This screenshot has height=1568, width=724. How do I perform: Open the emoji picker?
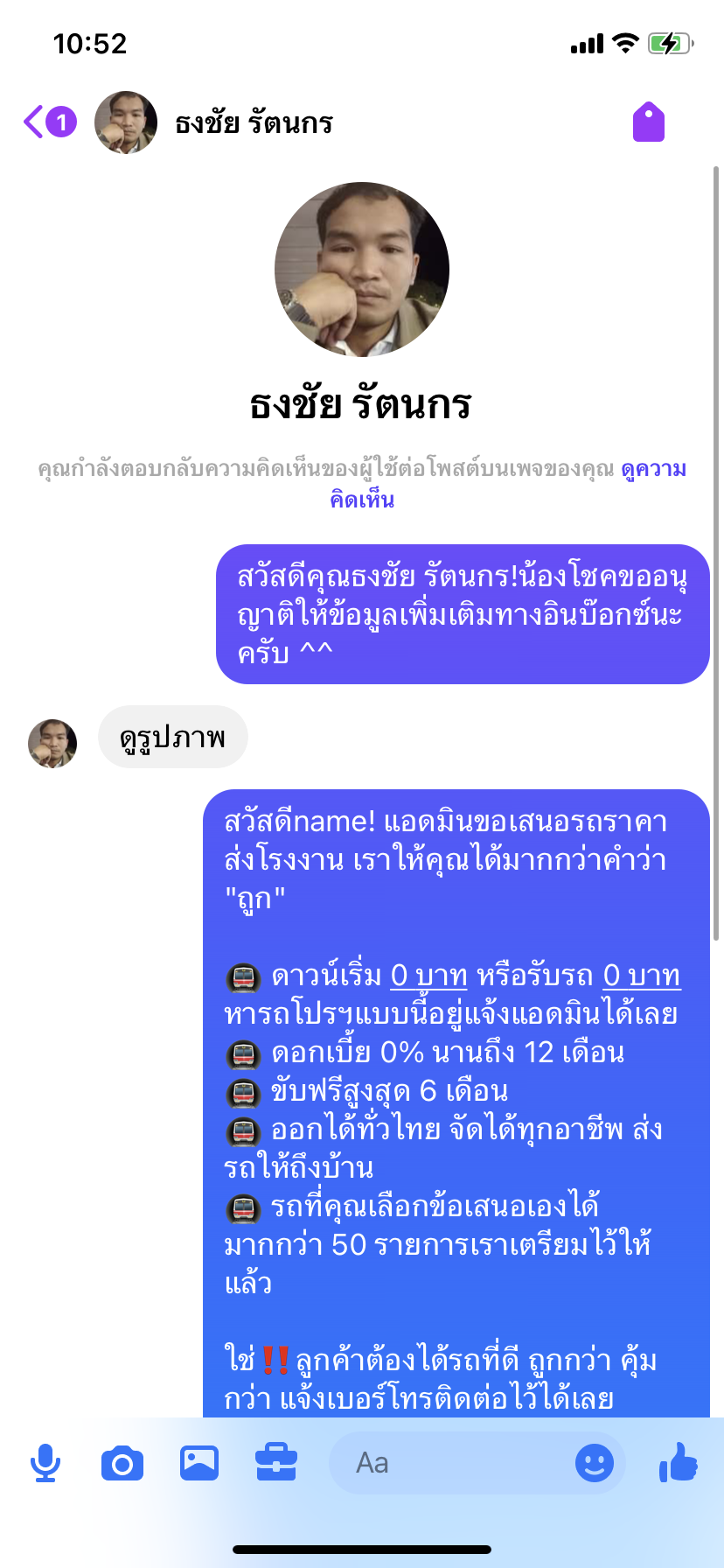tap(594, 1463)
